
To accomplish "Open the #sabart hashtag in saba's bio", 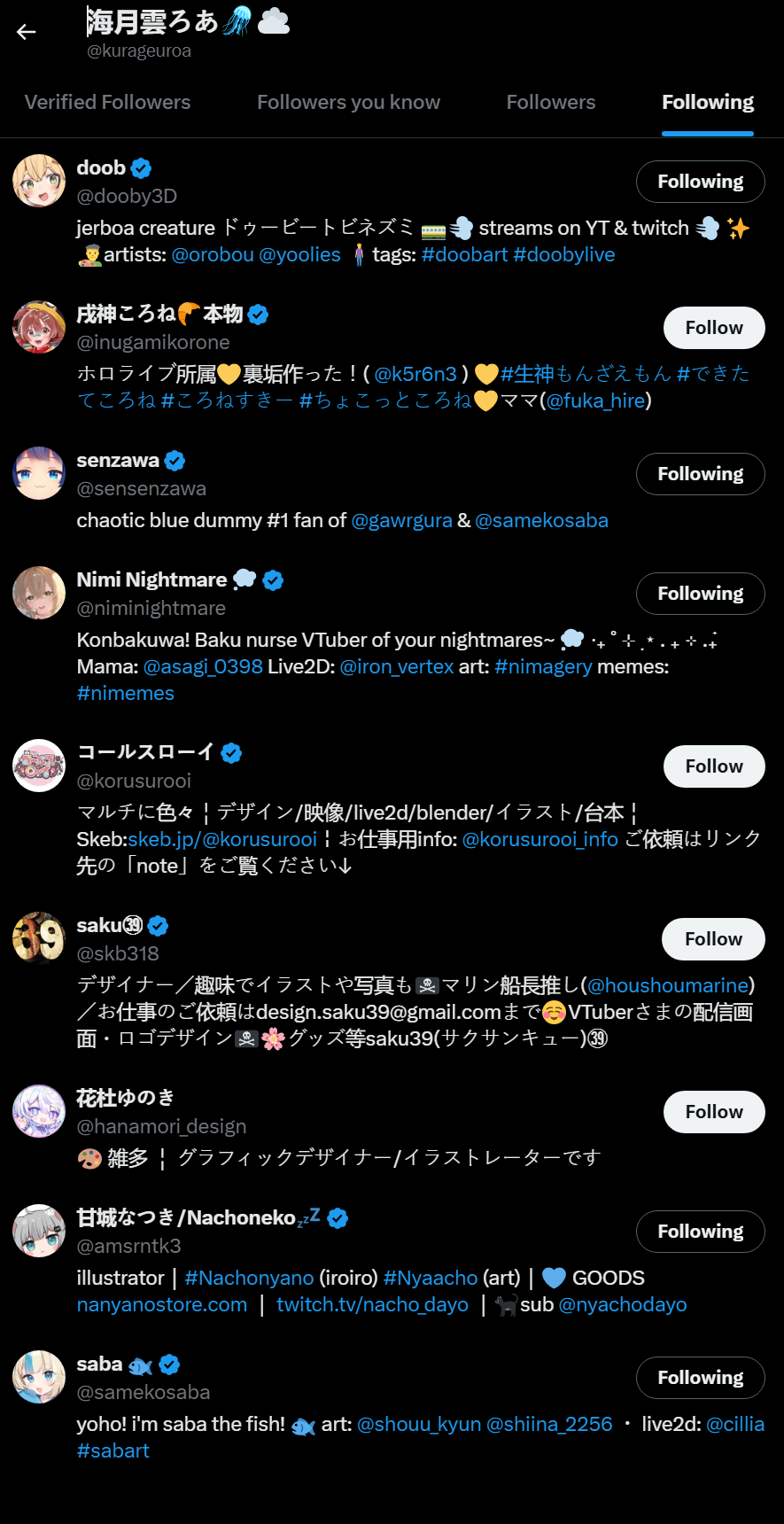I will click(x=113, y=1450).
